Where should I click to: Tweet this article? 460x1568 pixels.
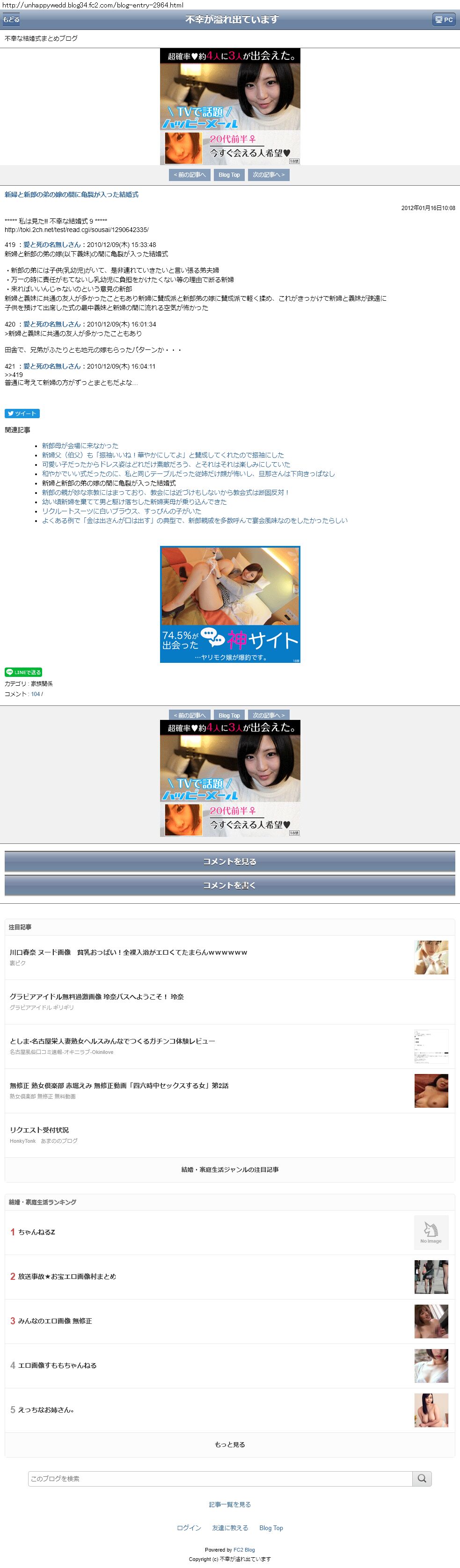click(22, 414)
